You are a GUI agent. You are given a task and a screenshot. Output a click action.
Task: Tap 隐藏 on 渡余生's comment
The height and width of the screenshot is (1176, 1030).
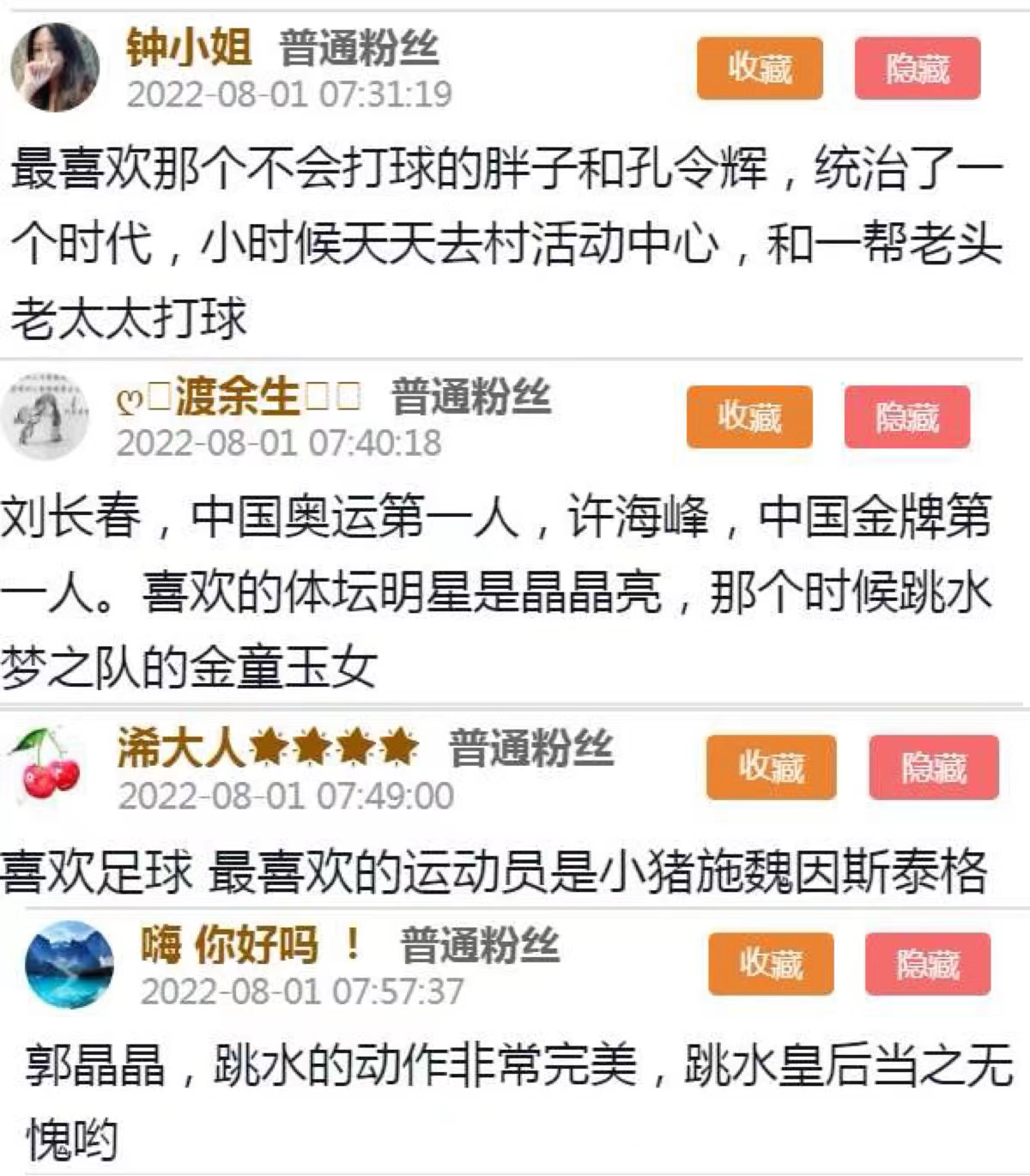click(906, 416)
